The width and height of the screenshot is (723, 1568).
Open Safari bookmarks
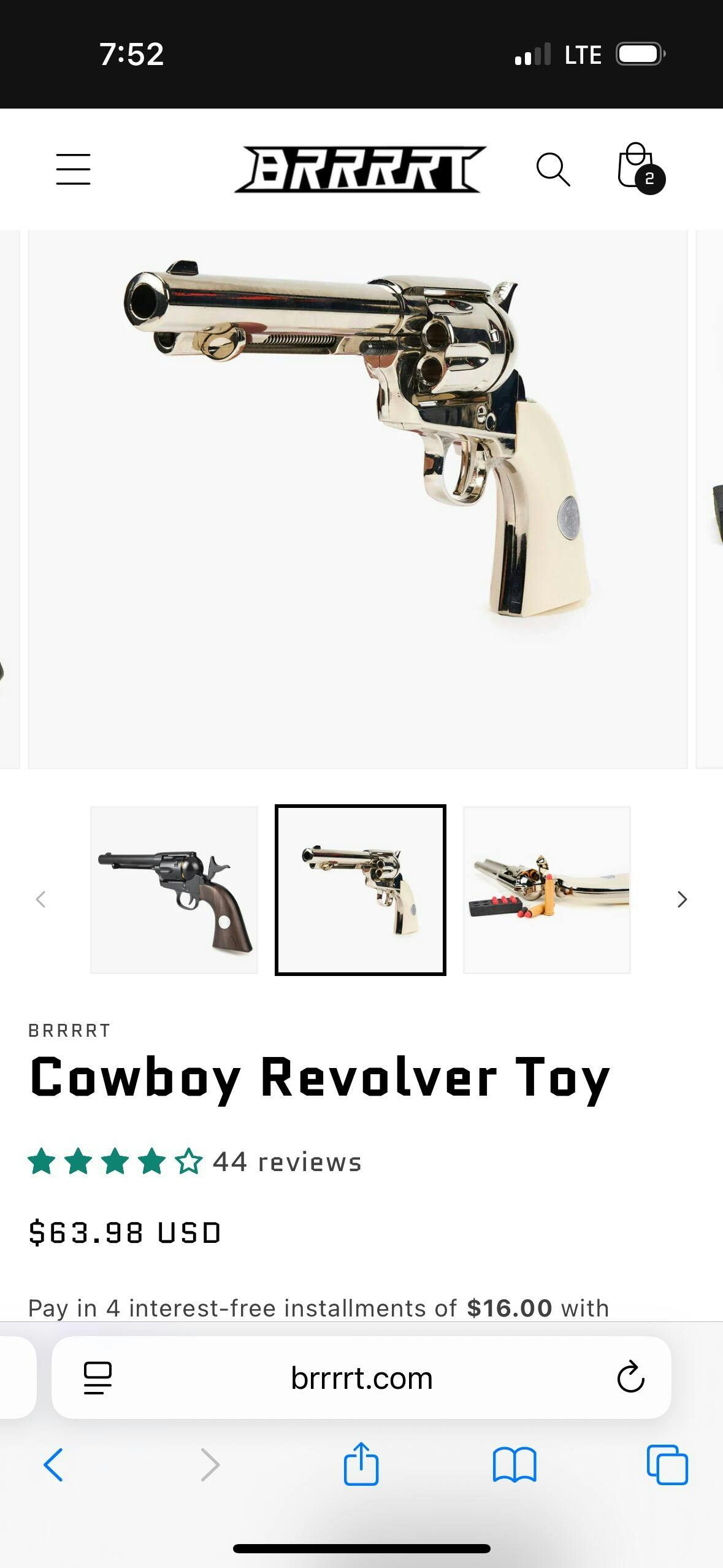click(515, 1465)
